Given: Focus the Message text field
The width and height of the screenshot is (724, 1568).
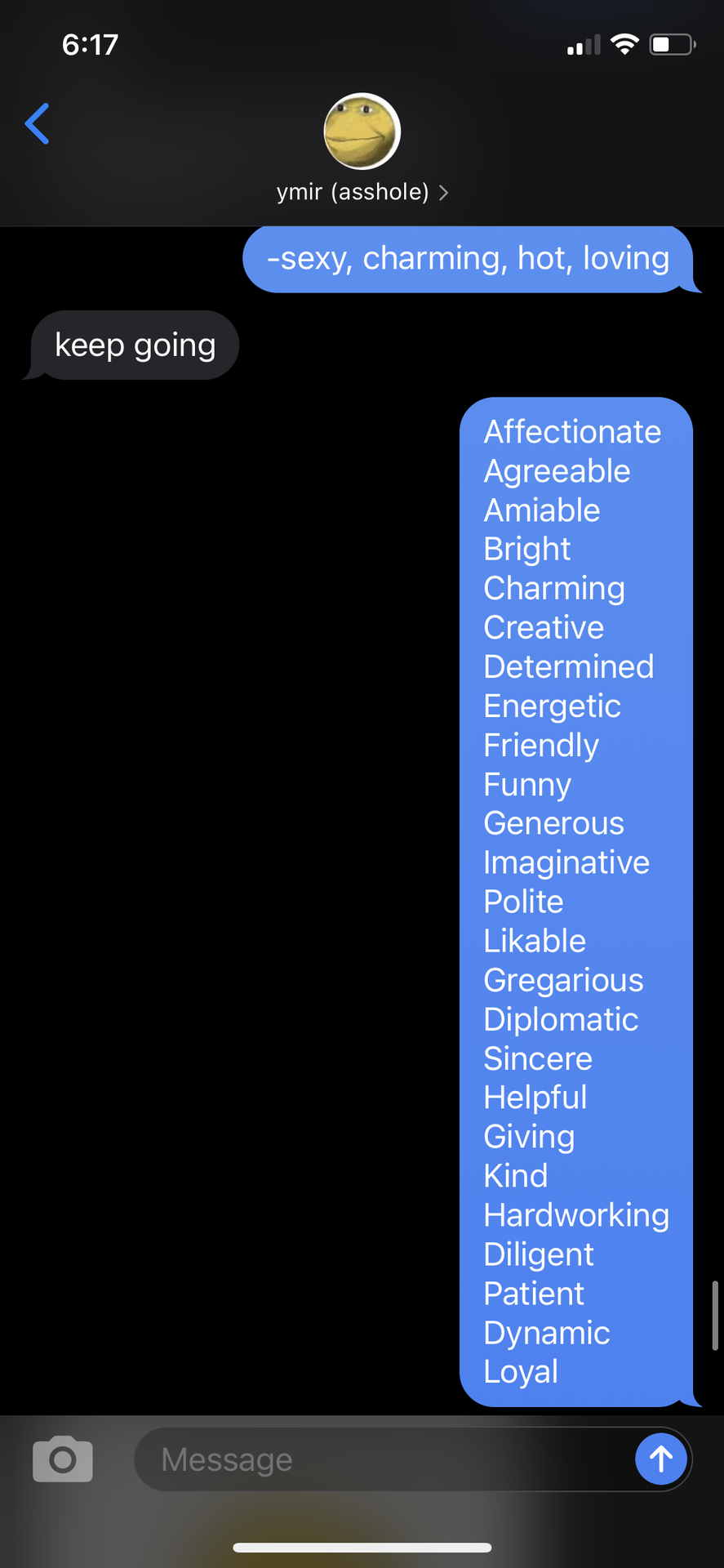Looking at the screenshot, I should coord(384,1459).
